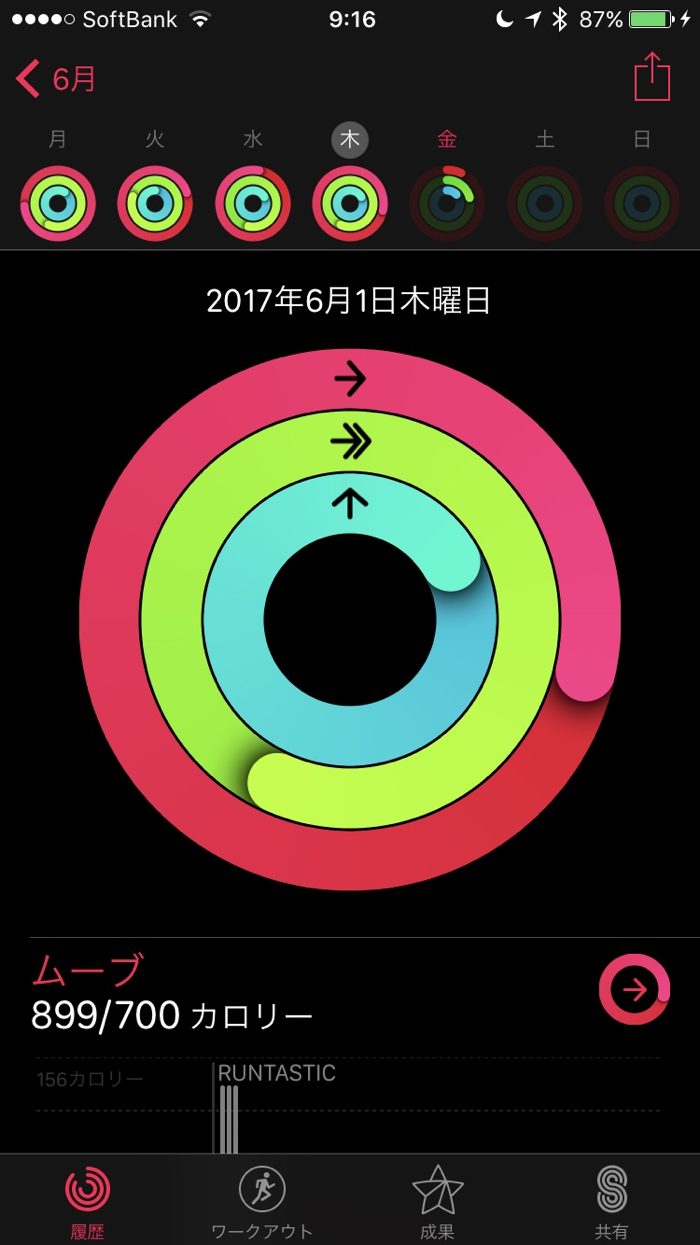Select Friday (金) activity rings
Image resolution: width=700 pixels, height=1245 pixels.
(447, 203)
